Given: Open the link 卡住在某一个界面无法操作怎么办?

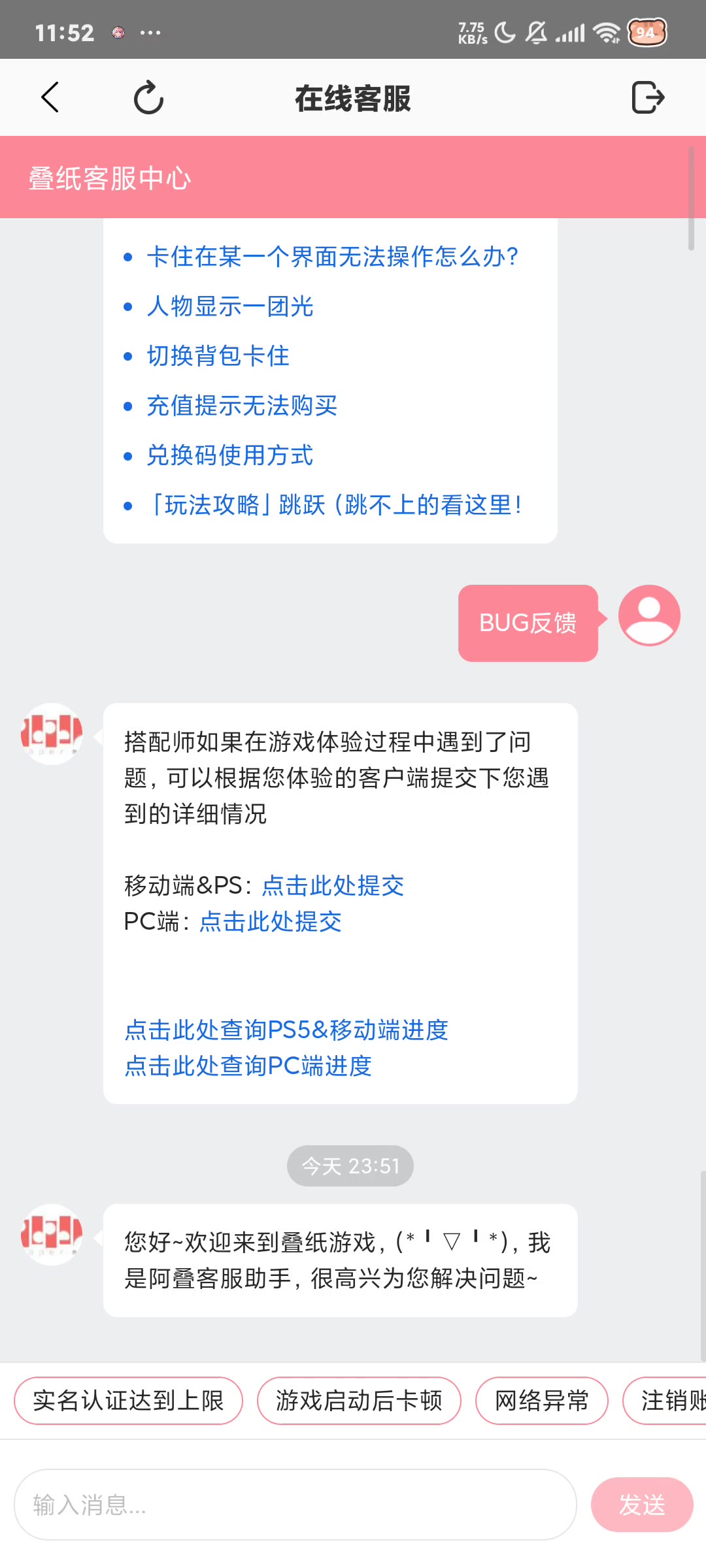Looking at the screenshot, I should (332, 257).
